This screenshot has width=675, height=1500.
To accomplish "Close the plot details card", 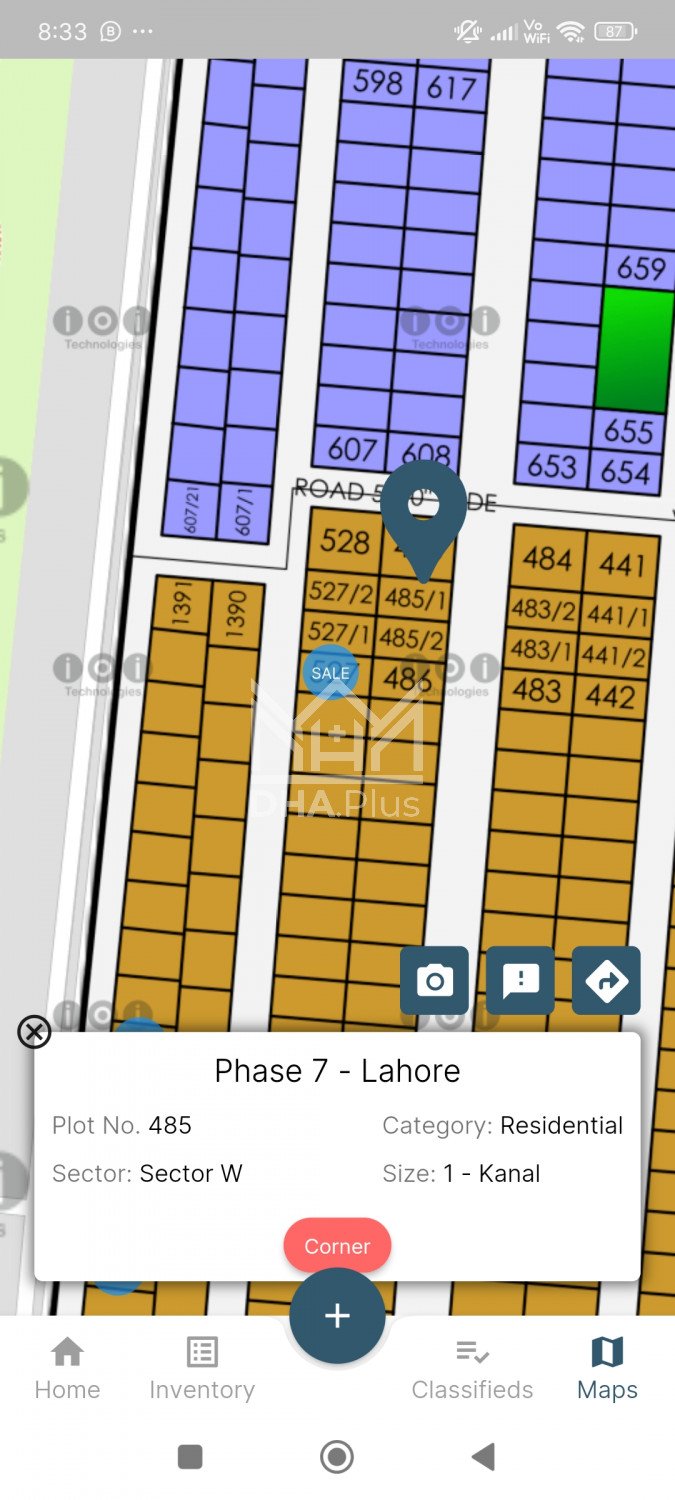I will (34, 1031).
